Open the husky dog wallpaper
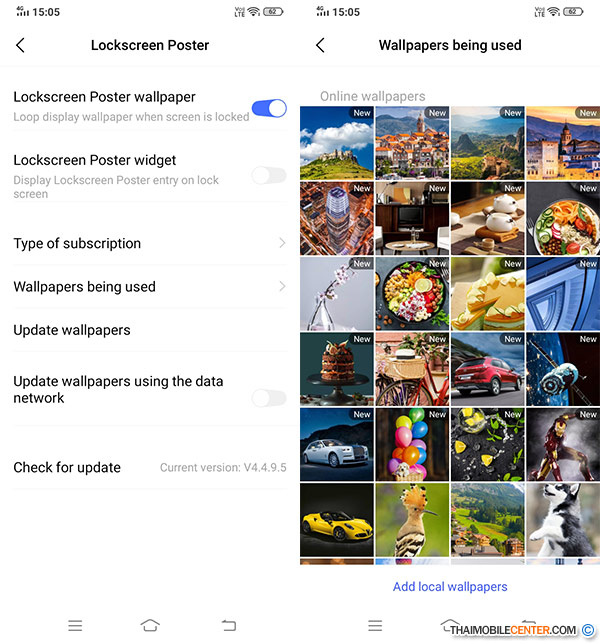This screenshot has width=600, height=643. [x=562, y=519]
